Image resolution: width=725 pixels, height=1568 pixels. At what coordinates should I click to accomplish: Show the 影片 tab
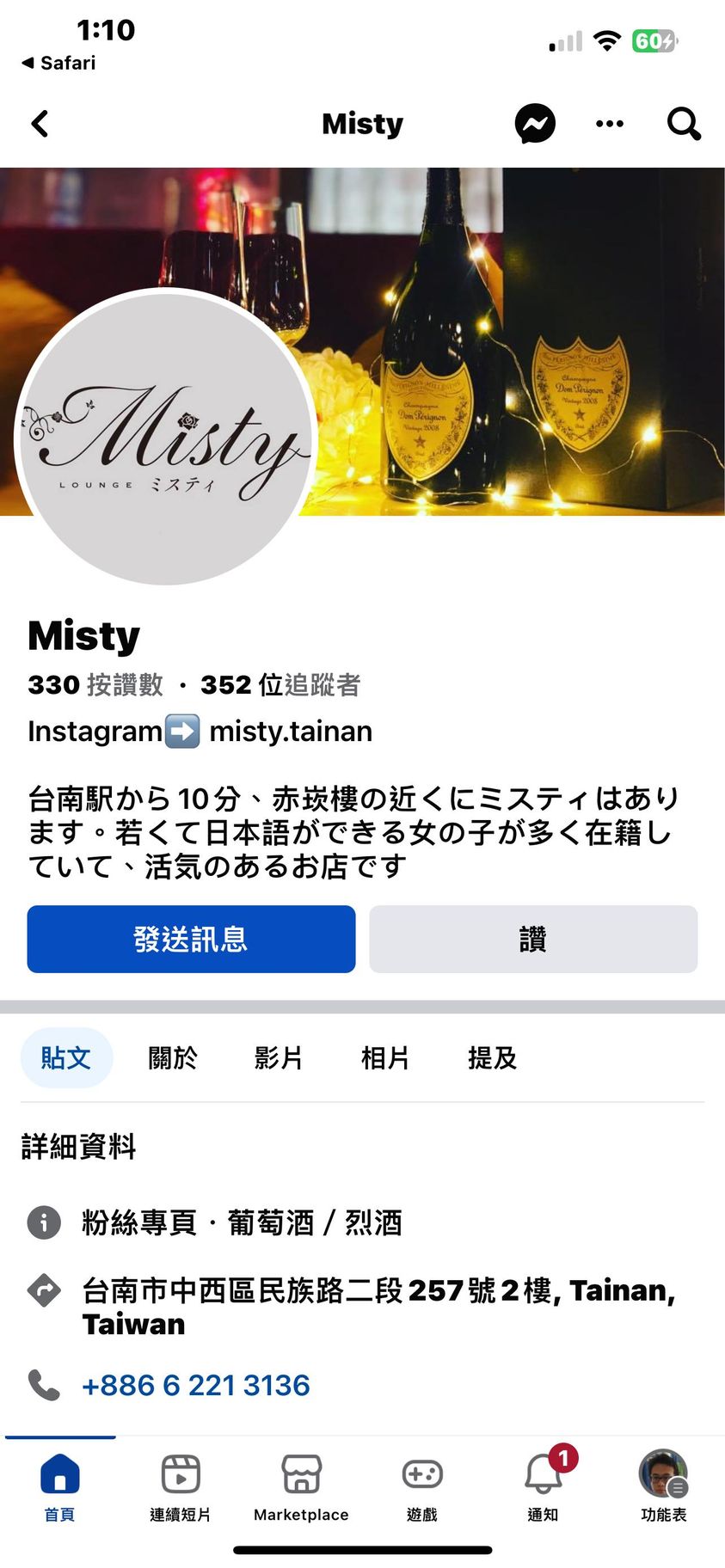pos(279,1057)
